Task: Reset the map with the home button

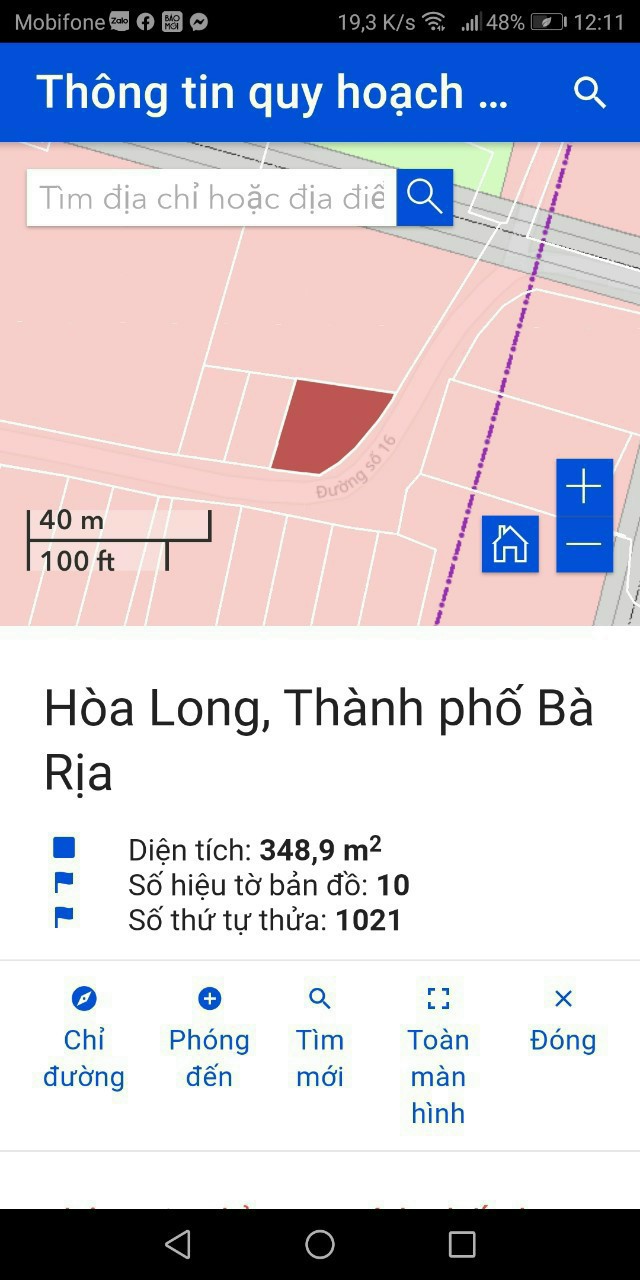Action: pyautogui.click(x=510, y=545)
